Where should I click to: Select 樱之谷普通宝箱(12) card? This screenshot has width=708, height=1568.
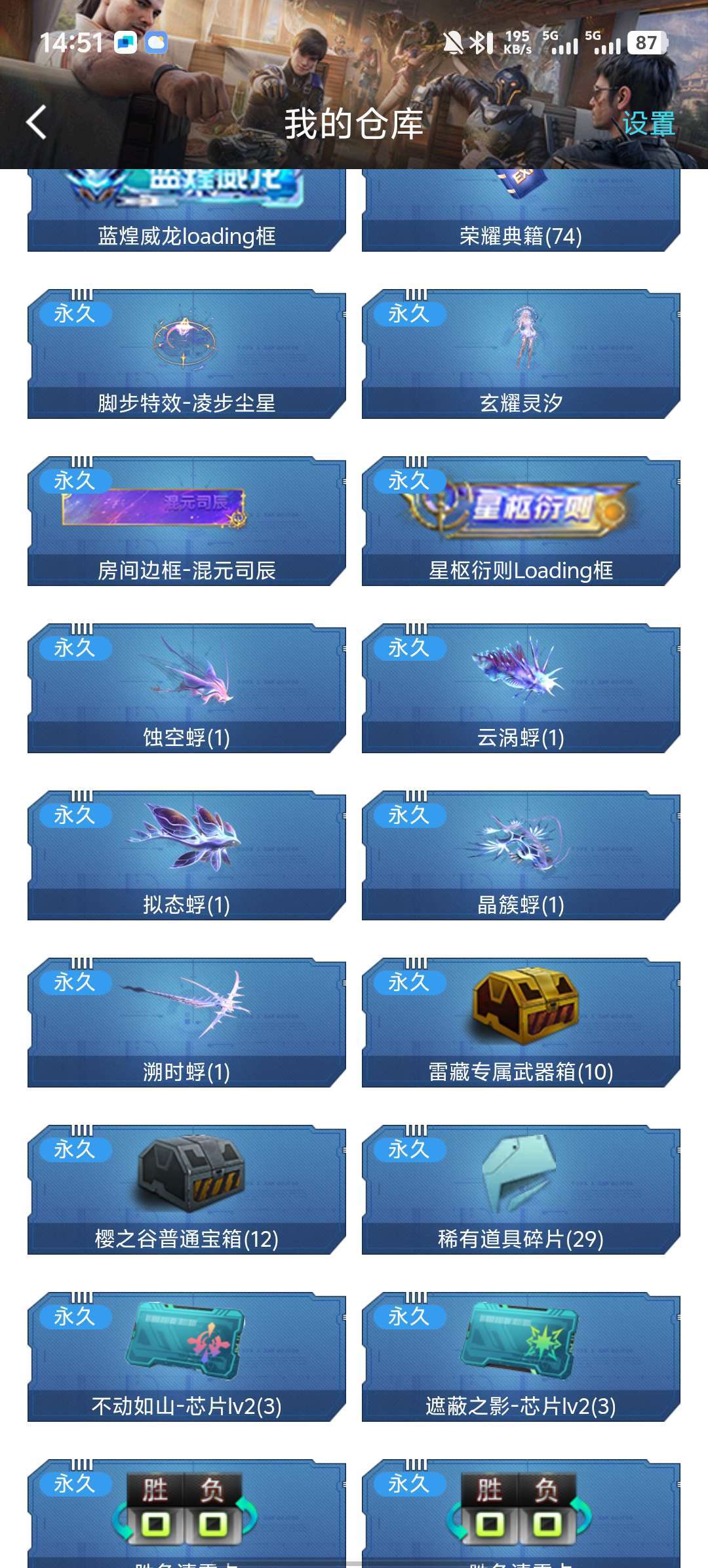pos(187,1190)
